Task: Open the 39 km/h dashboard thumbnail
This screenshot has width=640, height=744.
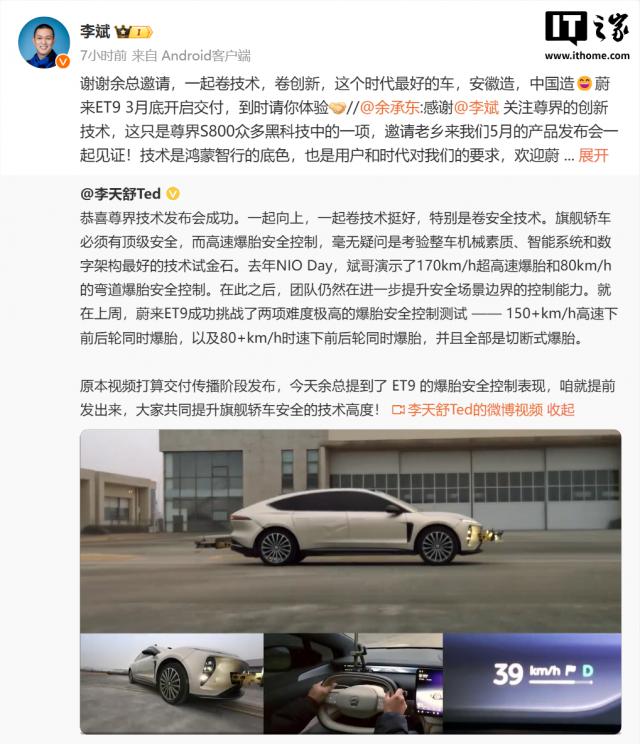Action: point(531,683)
